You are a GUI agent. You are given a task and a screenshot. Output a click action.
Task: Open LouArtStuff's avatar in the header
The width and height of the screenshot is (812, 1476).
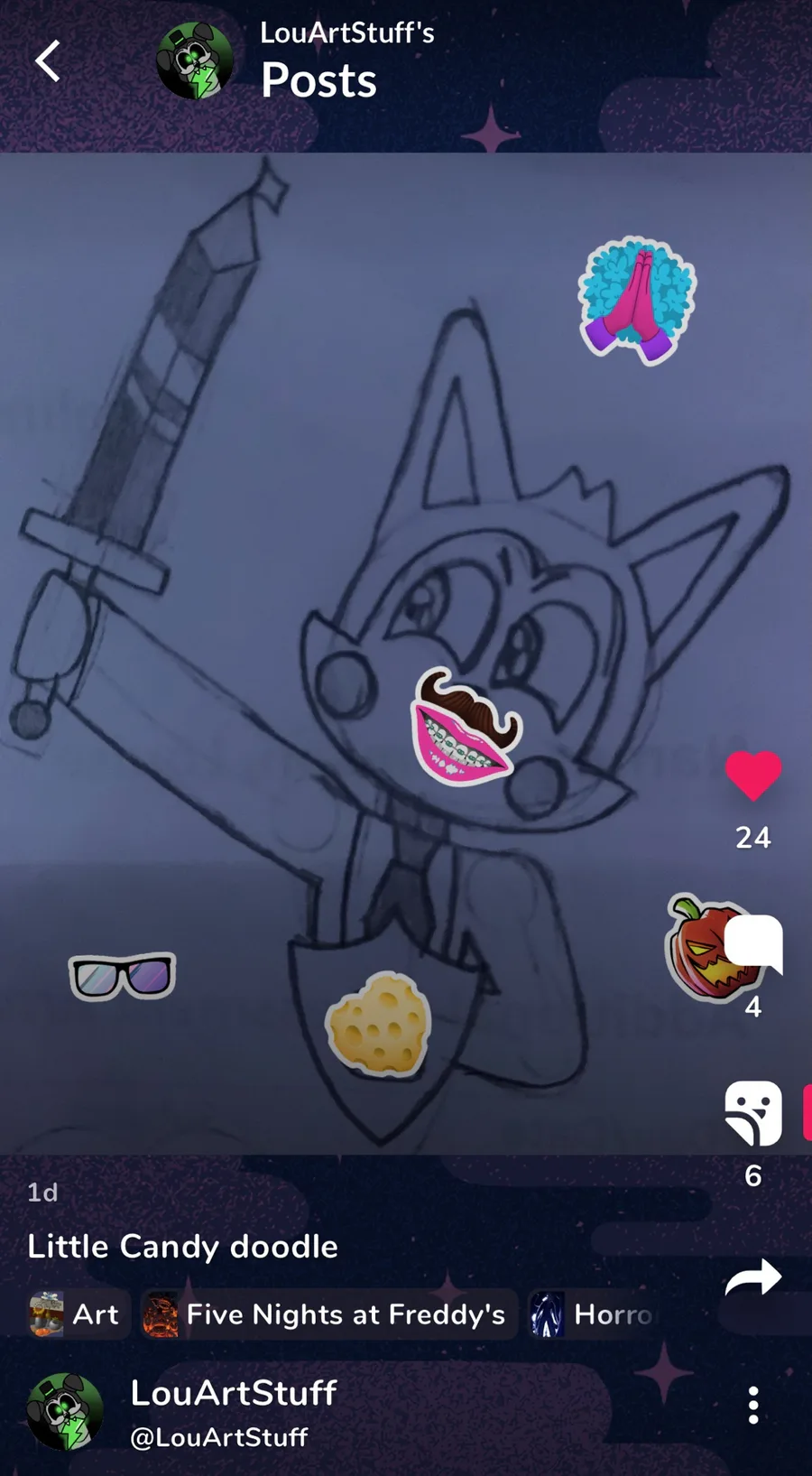(x=195, y=61)
